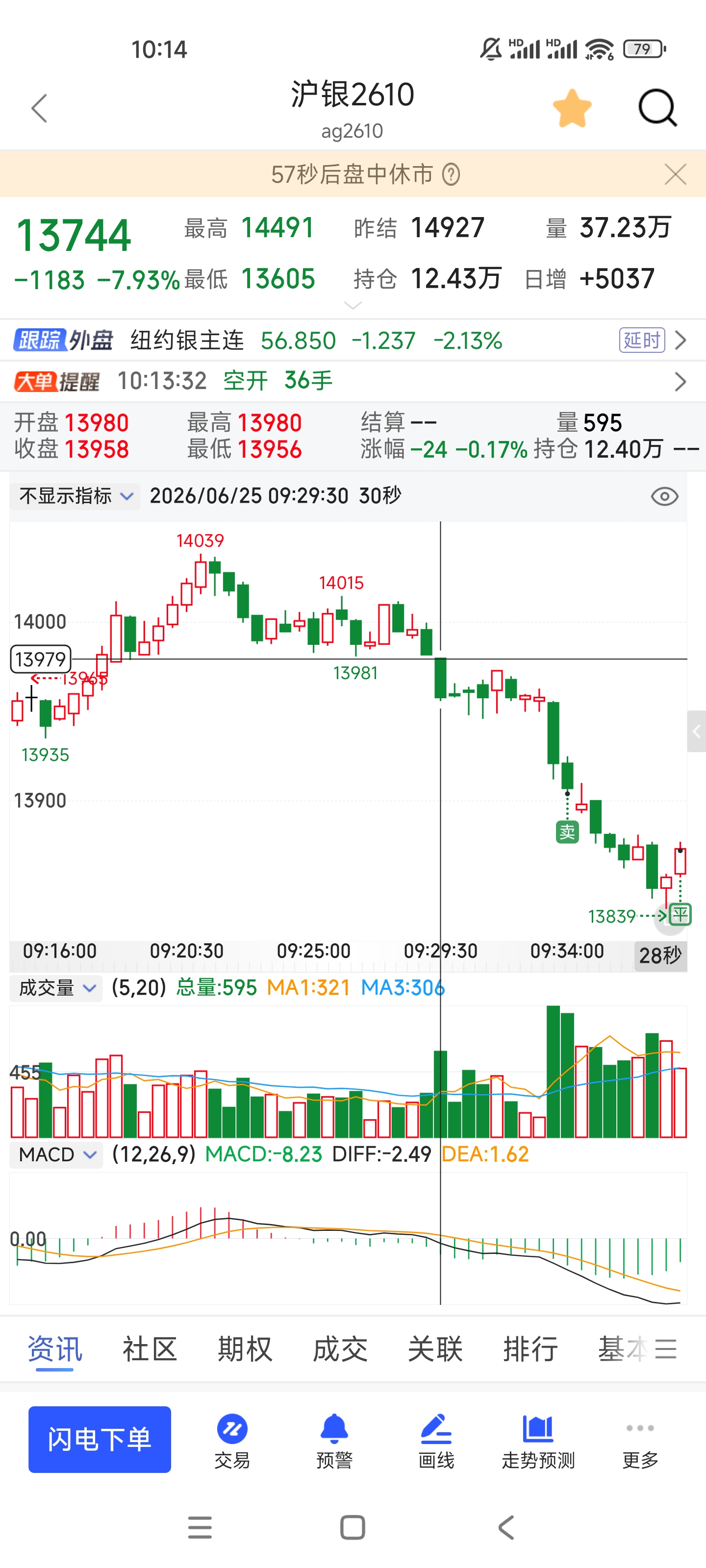Open the 纽约银主连 tracking row
The width and height of the screenshot is (706, 1568).
pyautogui.click(x=353, y=340)
